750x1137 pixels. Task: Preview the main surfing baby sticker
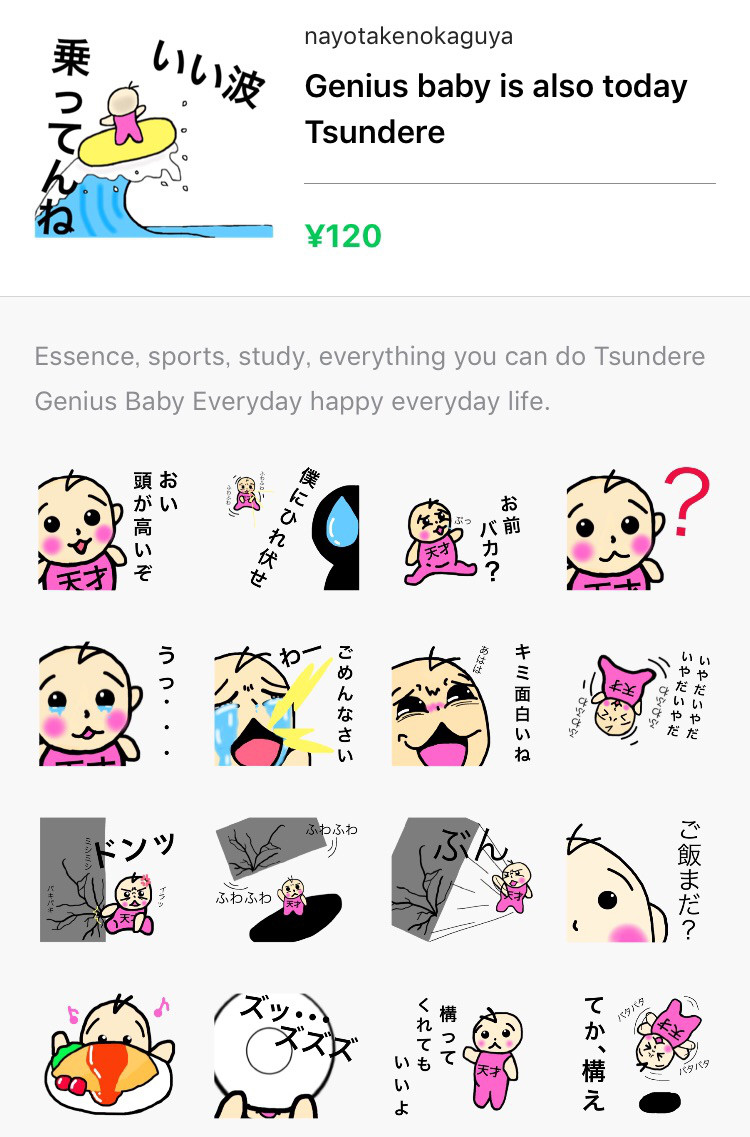pyautogui.click(x=153, y=137)
